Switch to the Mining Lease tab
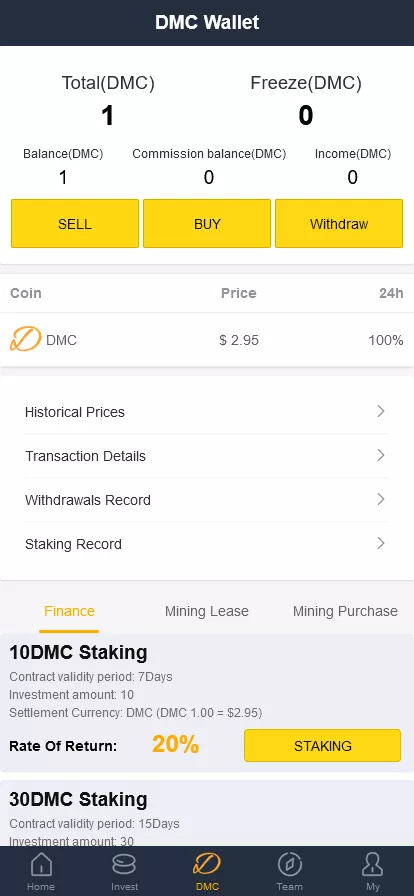This screenshot has height=896, width=414. 206,611
